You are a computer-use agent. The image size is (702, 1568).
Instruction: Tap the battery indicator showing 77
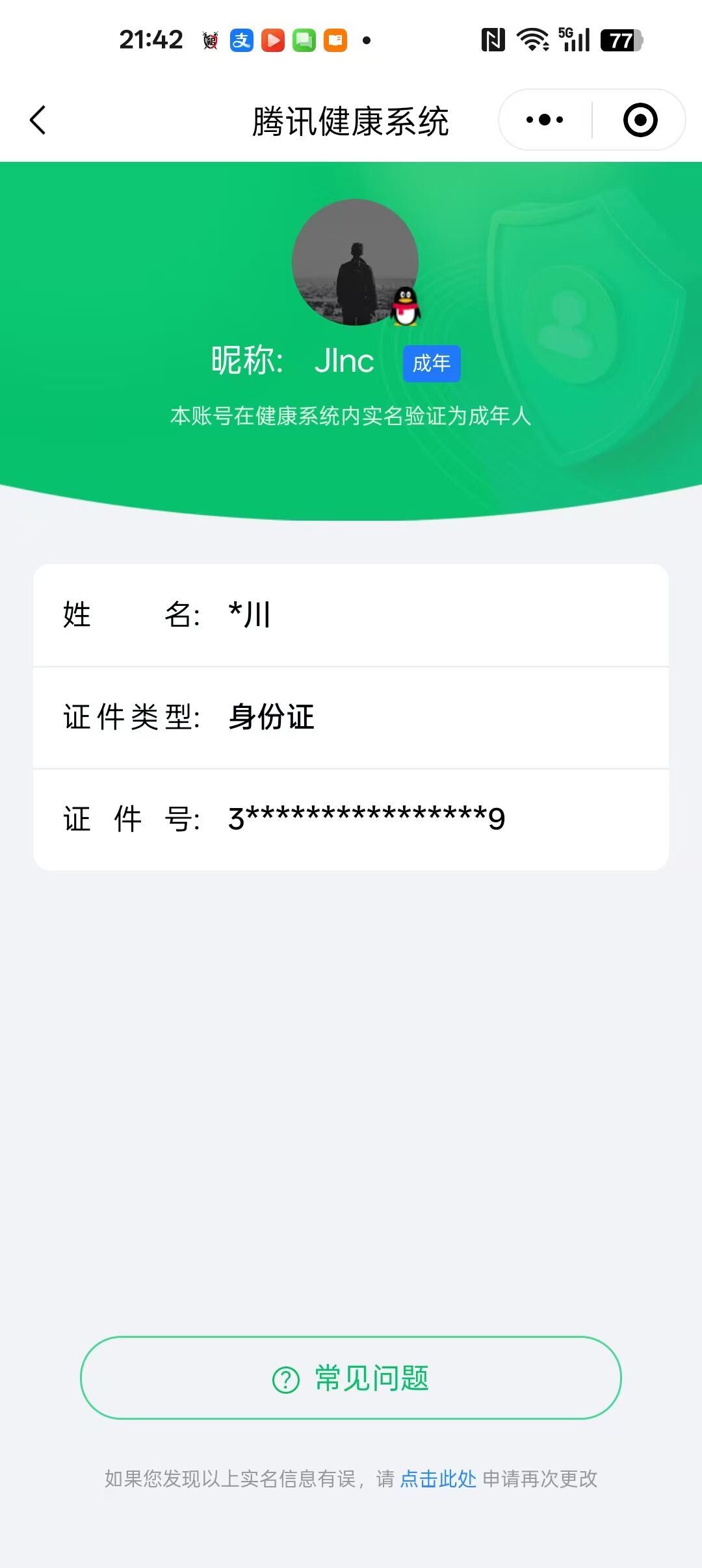619,40
